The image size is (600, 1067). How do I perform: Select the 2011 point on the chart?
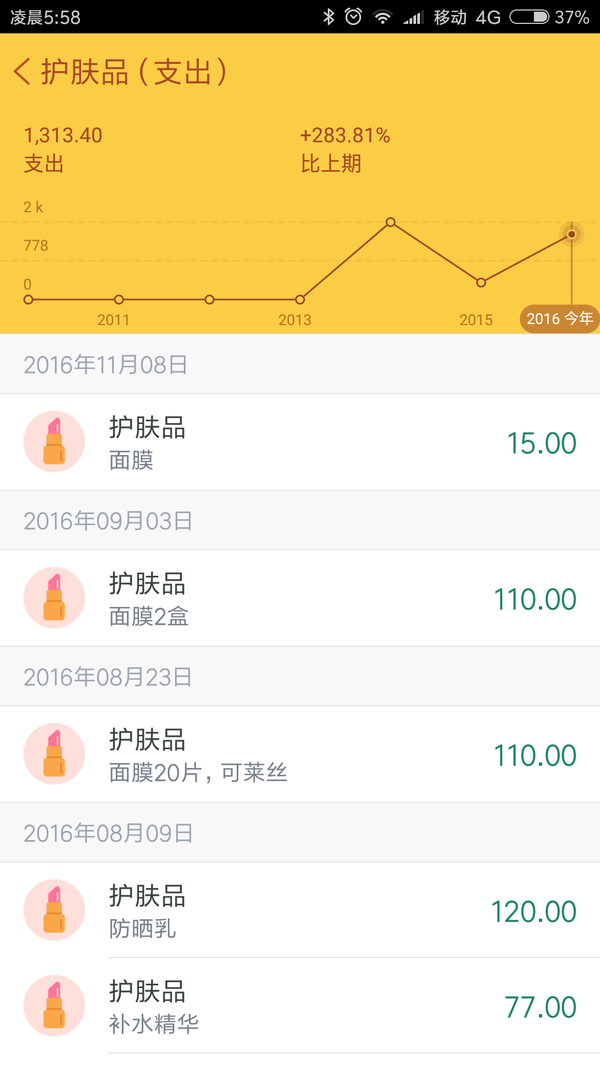(x=119, y=299)
